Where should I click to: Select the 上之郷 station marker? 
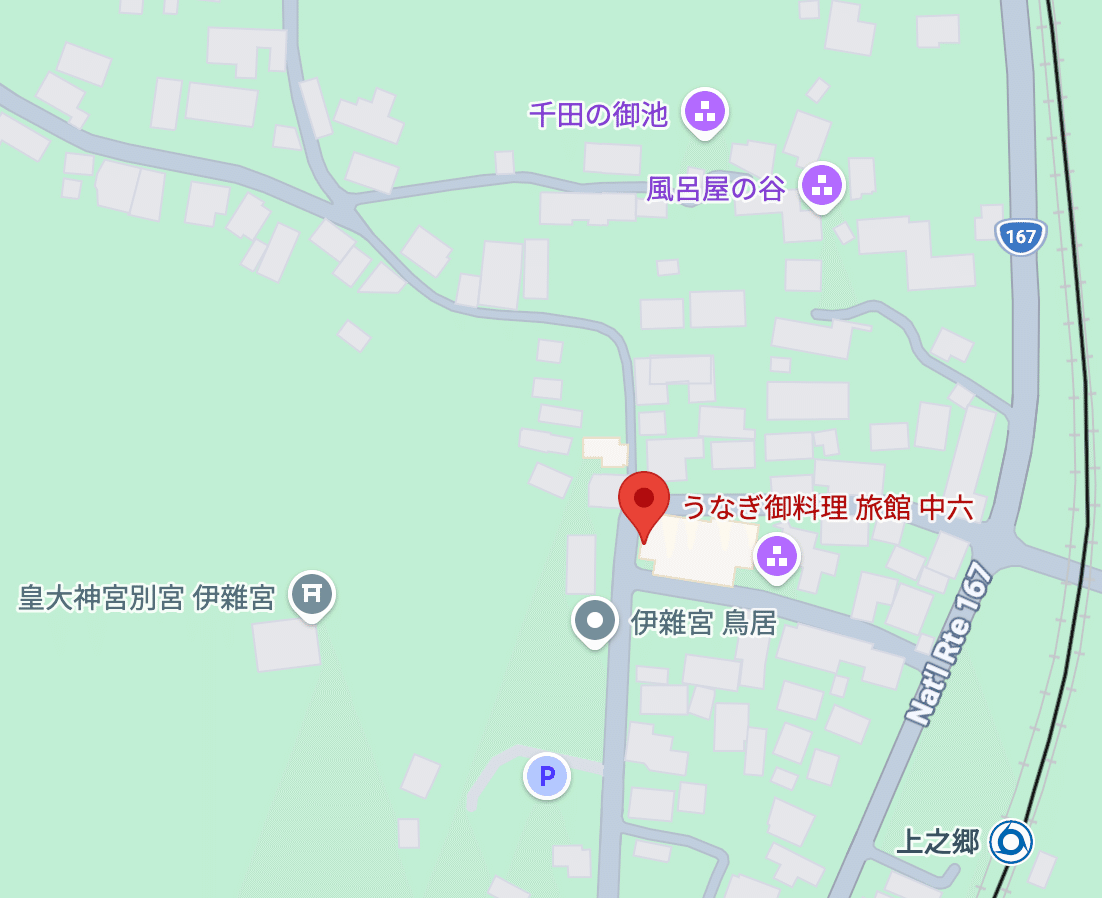[x=1010, y=841]
